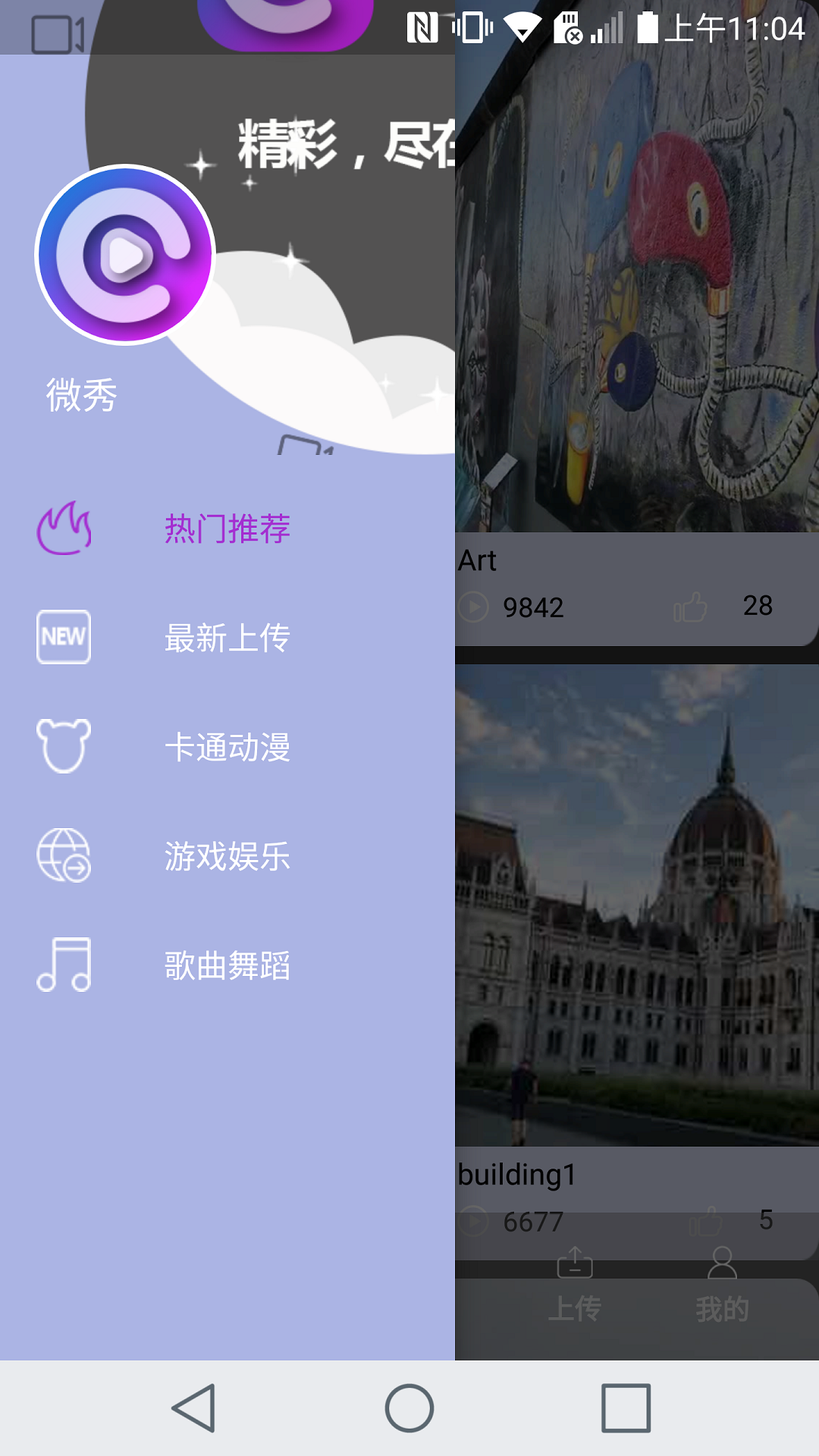The width and height of the screenshot is (819, 1456).
Task: Select the bear icon for 卡通动漫
Action: 64,747
